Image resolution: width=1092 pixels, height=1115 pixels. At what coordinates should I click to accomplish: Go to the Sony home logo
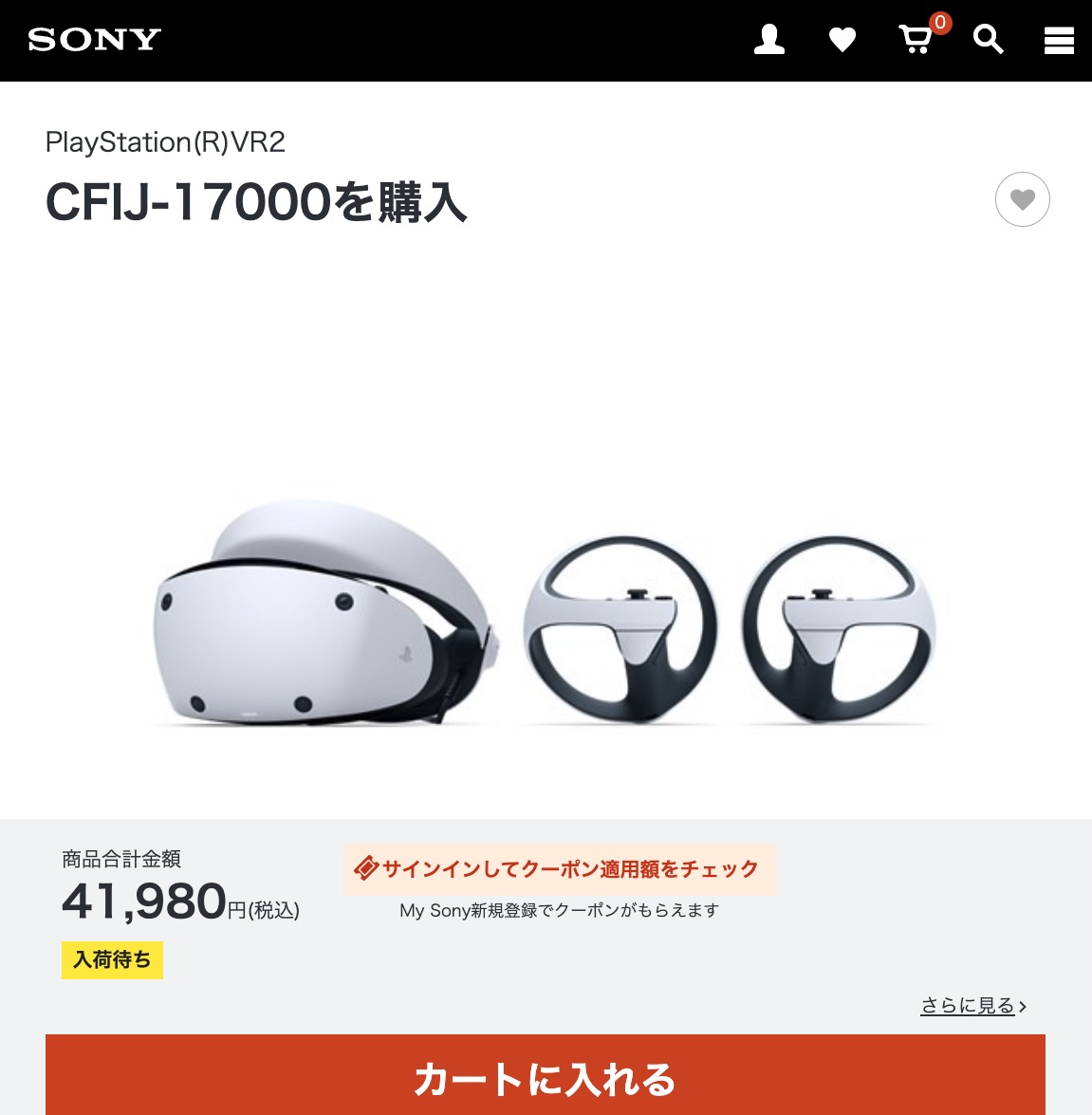pyautogui.click(x=95, y=40)
